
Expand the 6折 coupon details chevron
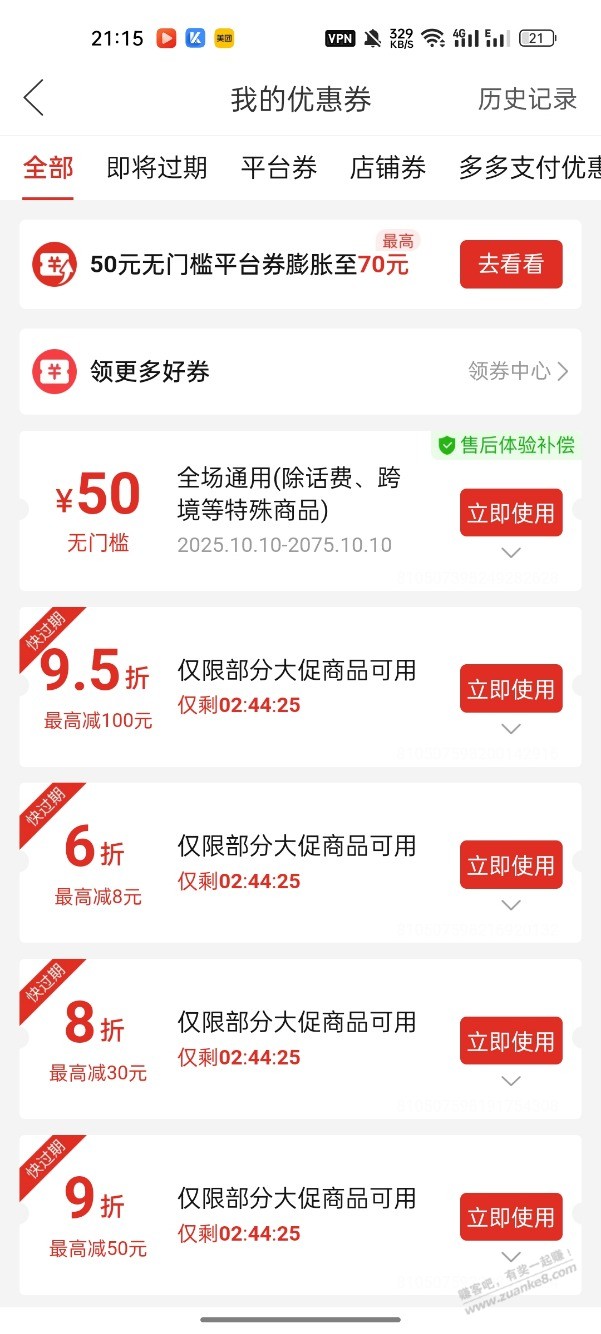point(511,905)
